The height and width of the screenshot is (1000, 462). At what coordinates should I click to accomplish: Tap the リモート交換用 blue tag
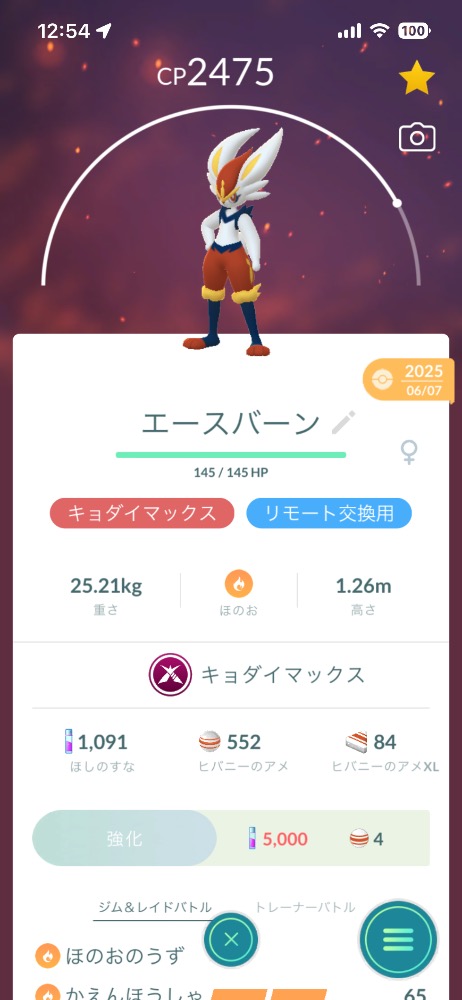[x=329, y=513]
